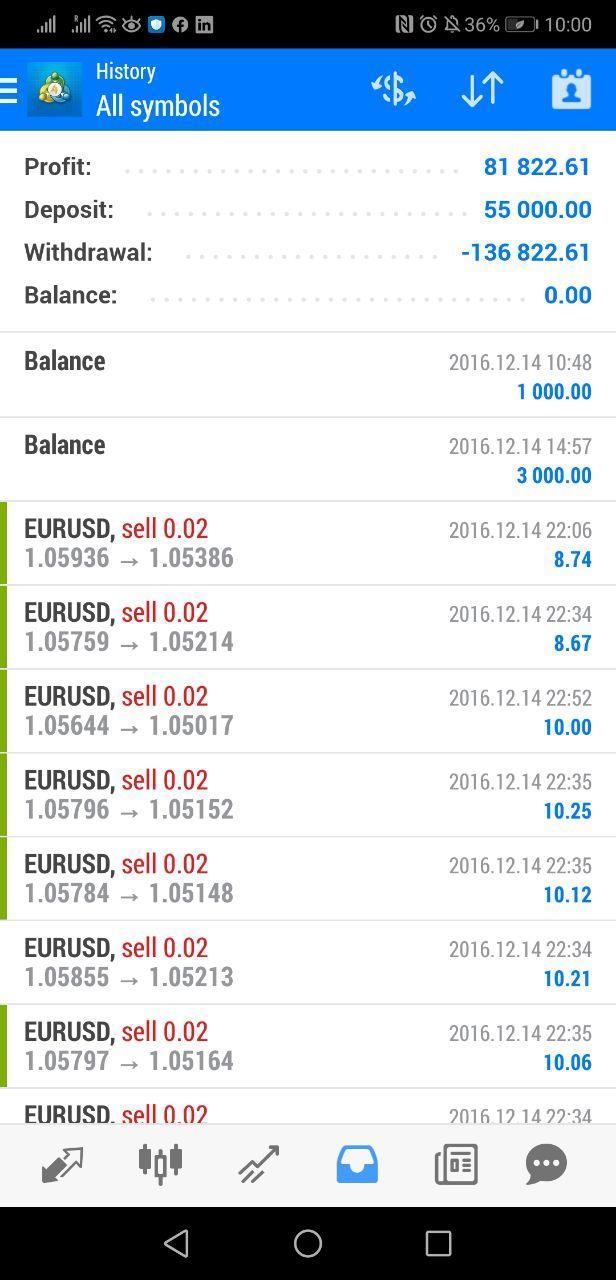Go to the phone home screen

pos(308,1243)
